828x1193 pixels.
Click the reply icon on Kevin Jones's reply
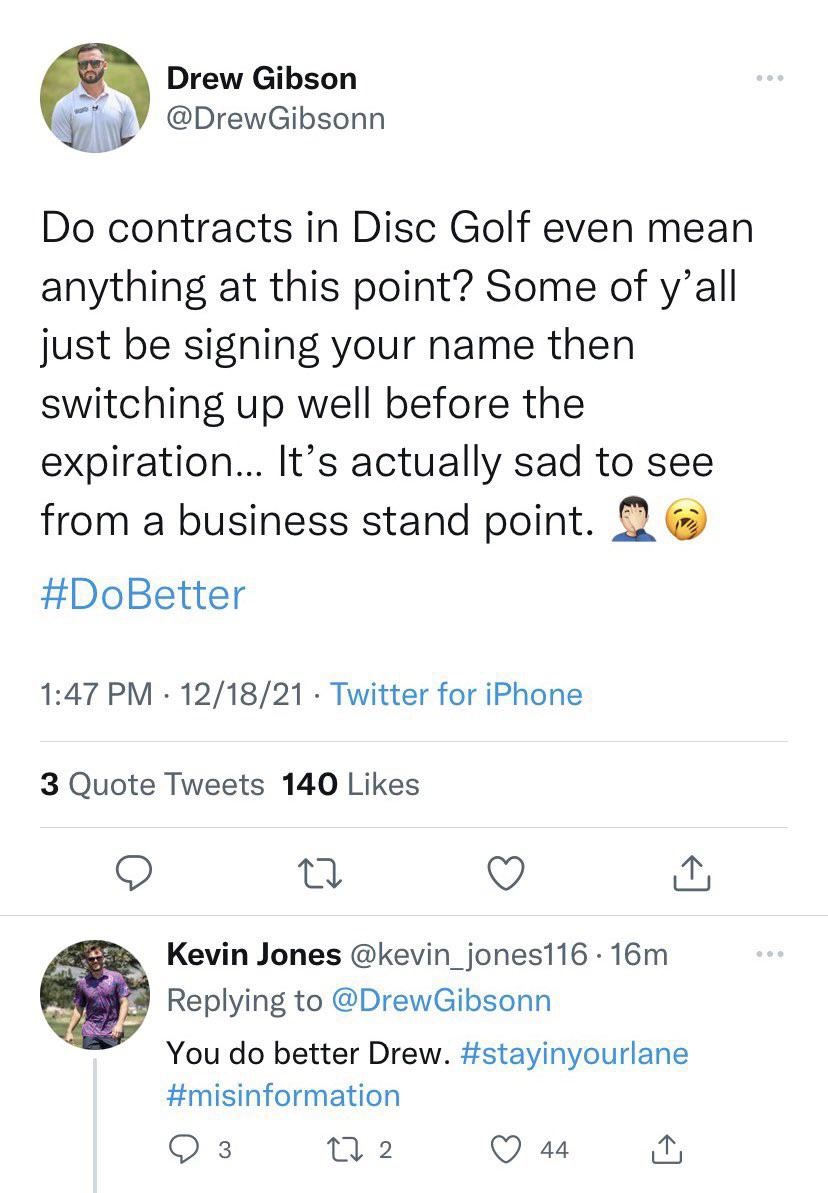[183, 1150]
